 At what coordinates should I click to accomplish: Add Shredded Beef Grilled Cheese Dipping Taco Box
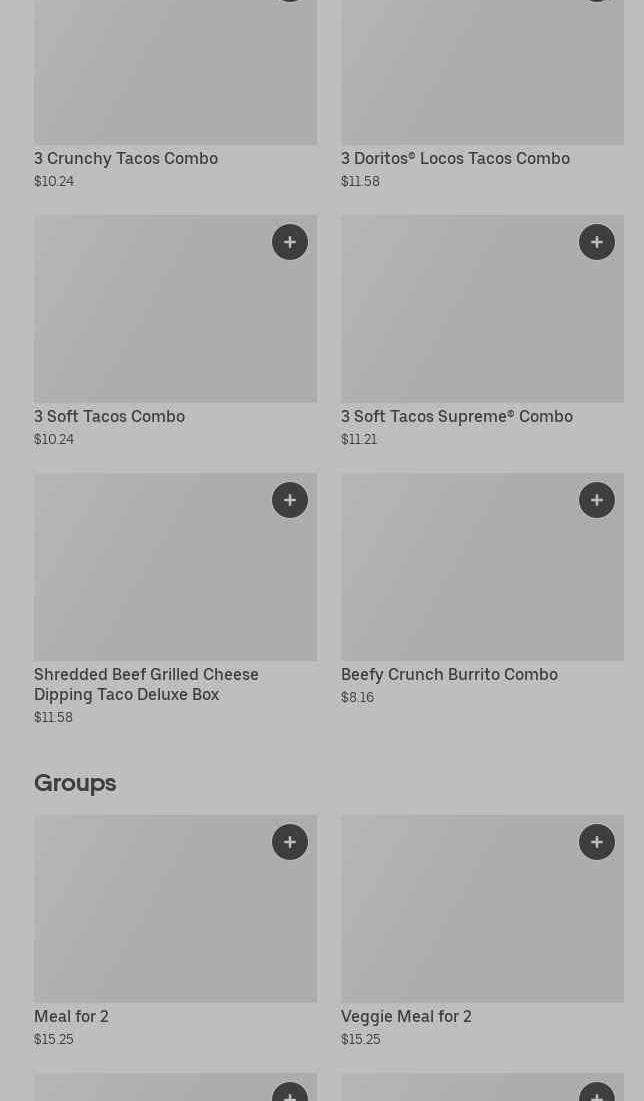click(x=290, y=500)
